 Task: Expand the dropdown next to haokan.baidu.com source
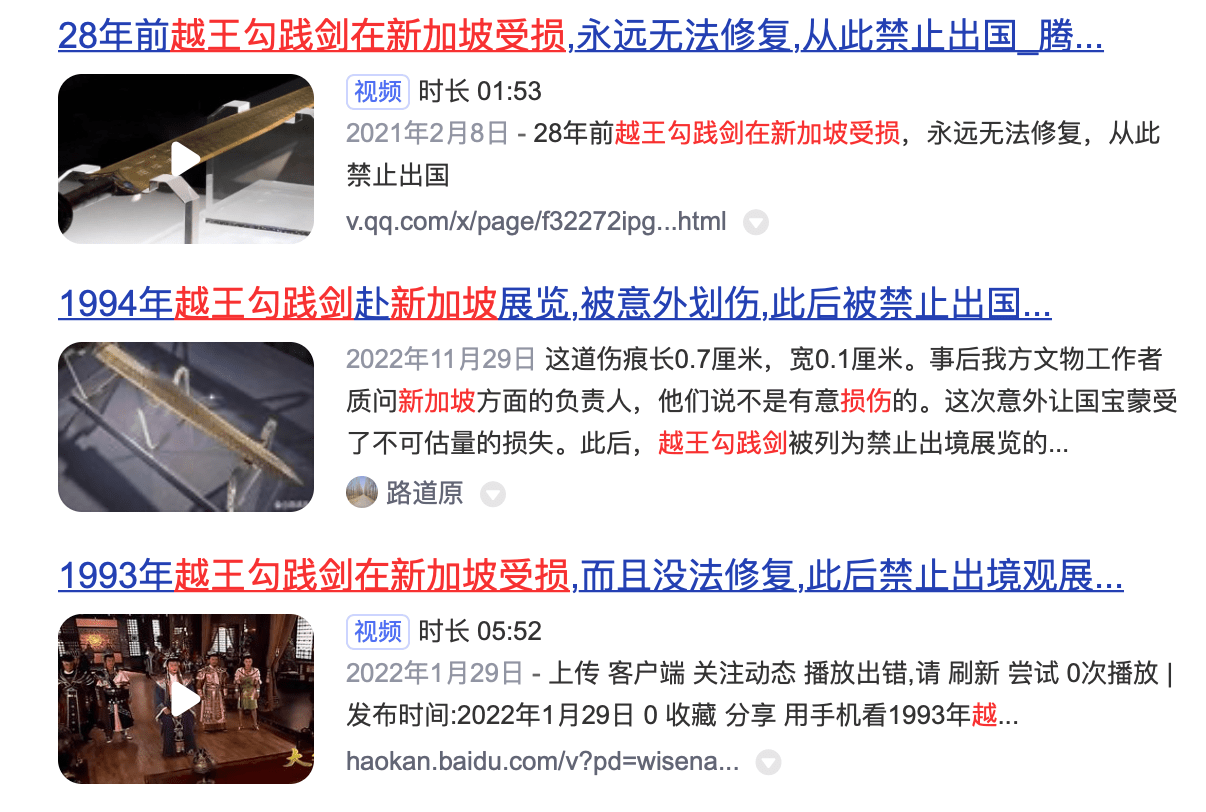(x=767, y=763)
